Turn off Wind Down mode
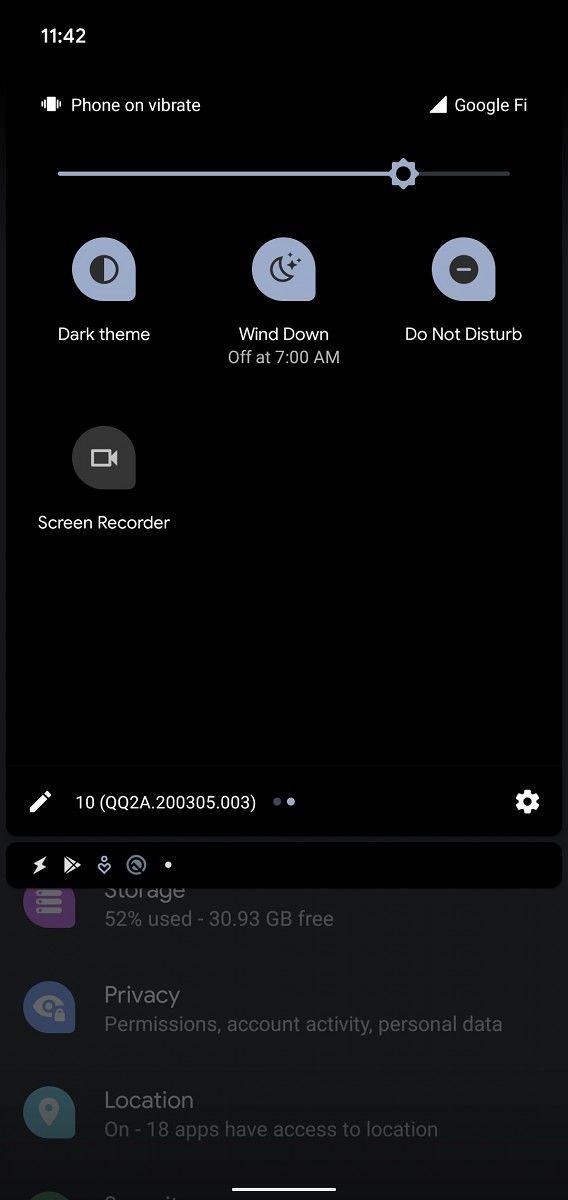This screenshot has height=1200, width=568. 284,270
